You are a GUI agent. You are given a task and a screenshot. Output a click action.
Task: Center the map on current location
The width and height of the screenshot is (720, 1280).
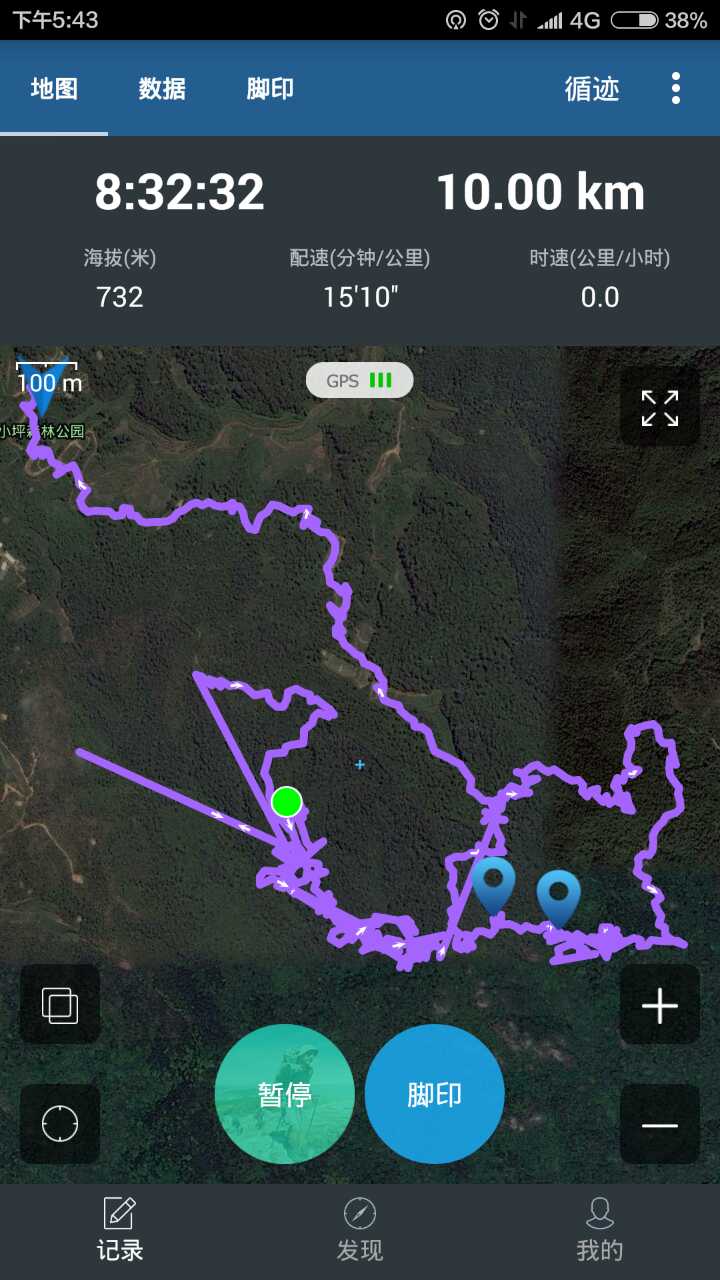[x=60, y=1124]
